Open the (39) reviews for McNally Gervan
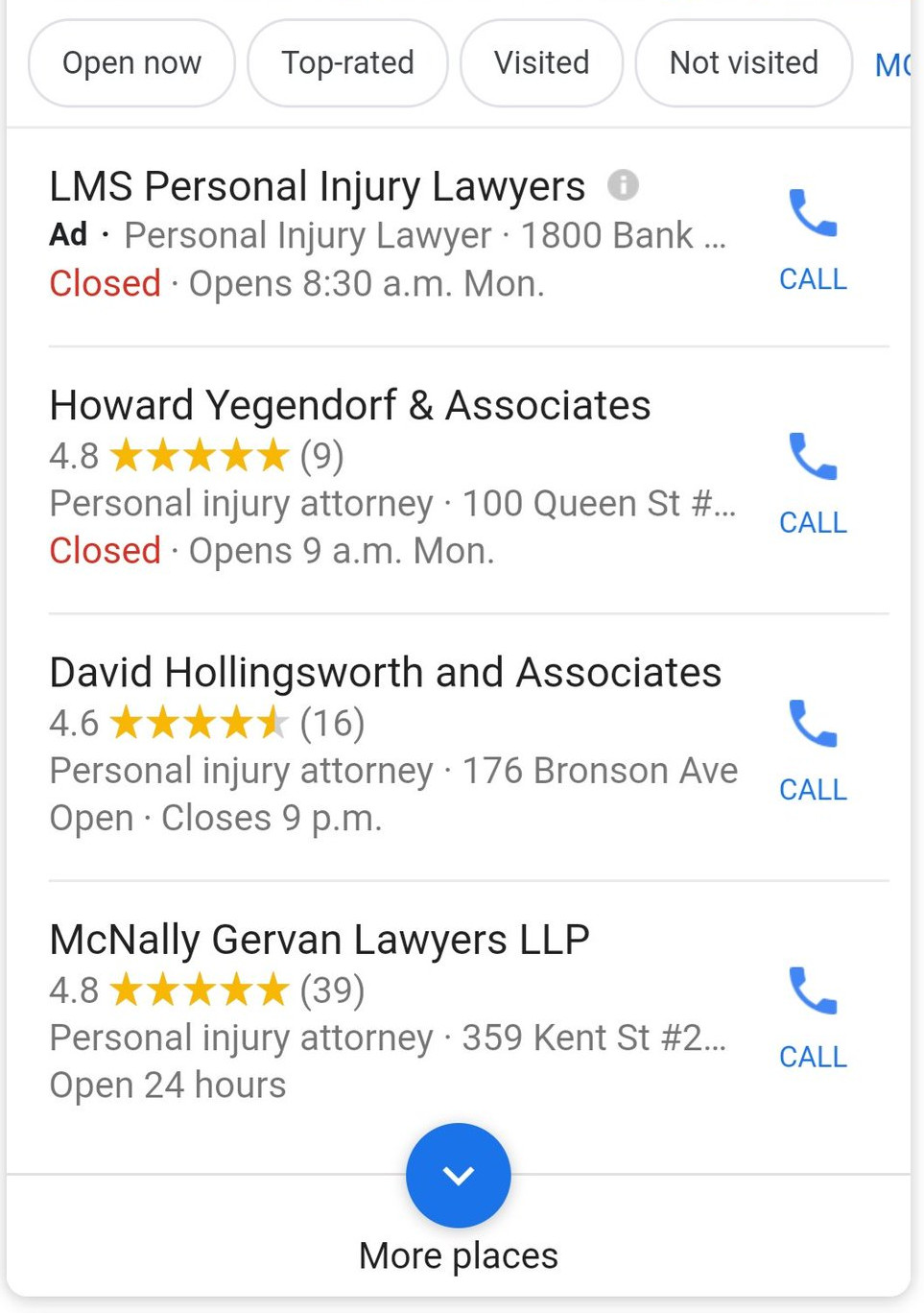Screen dimensions: 924x1313 pos(332,990)
